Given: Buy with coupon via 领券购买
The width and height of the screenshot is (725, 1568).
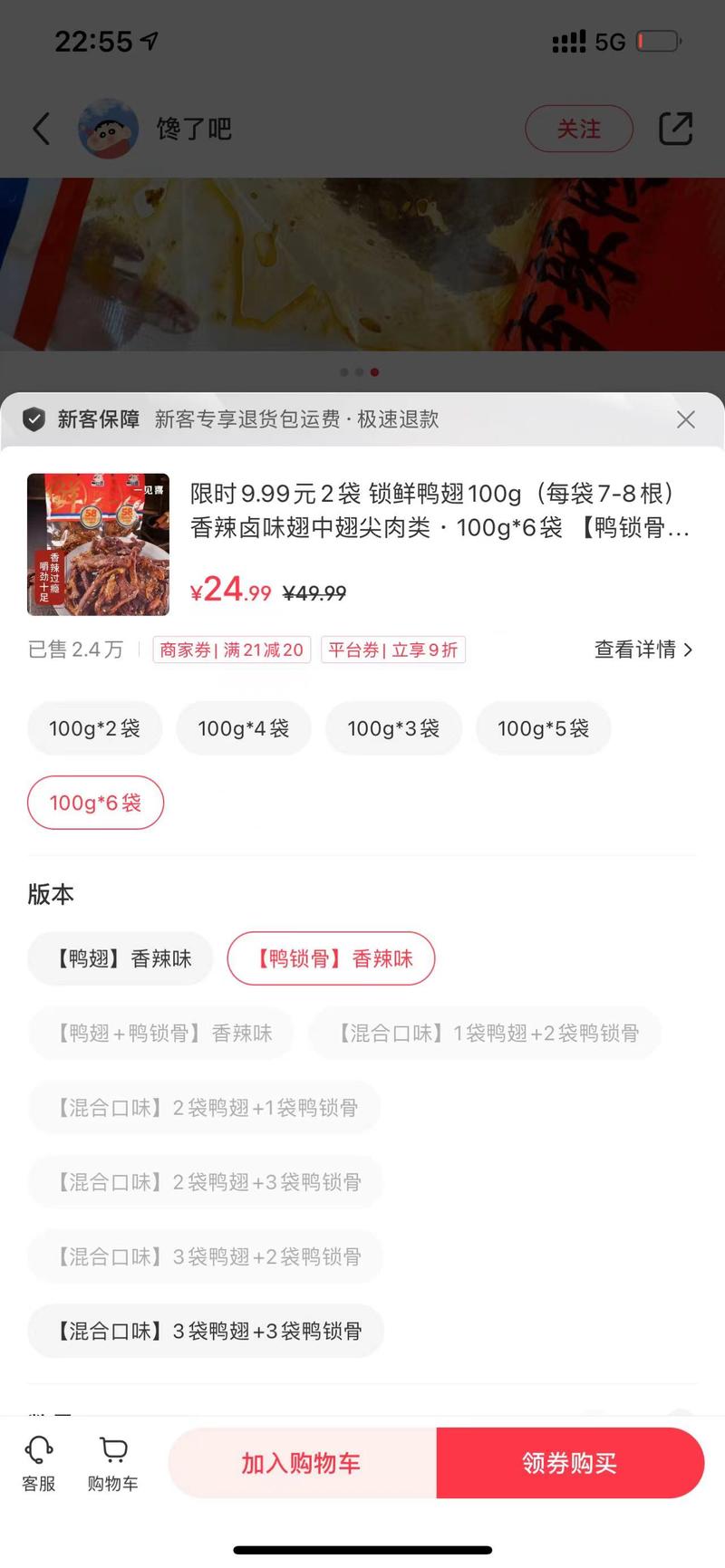Looking at the screenshot, I should point(569,1462).
